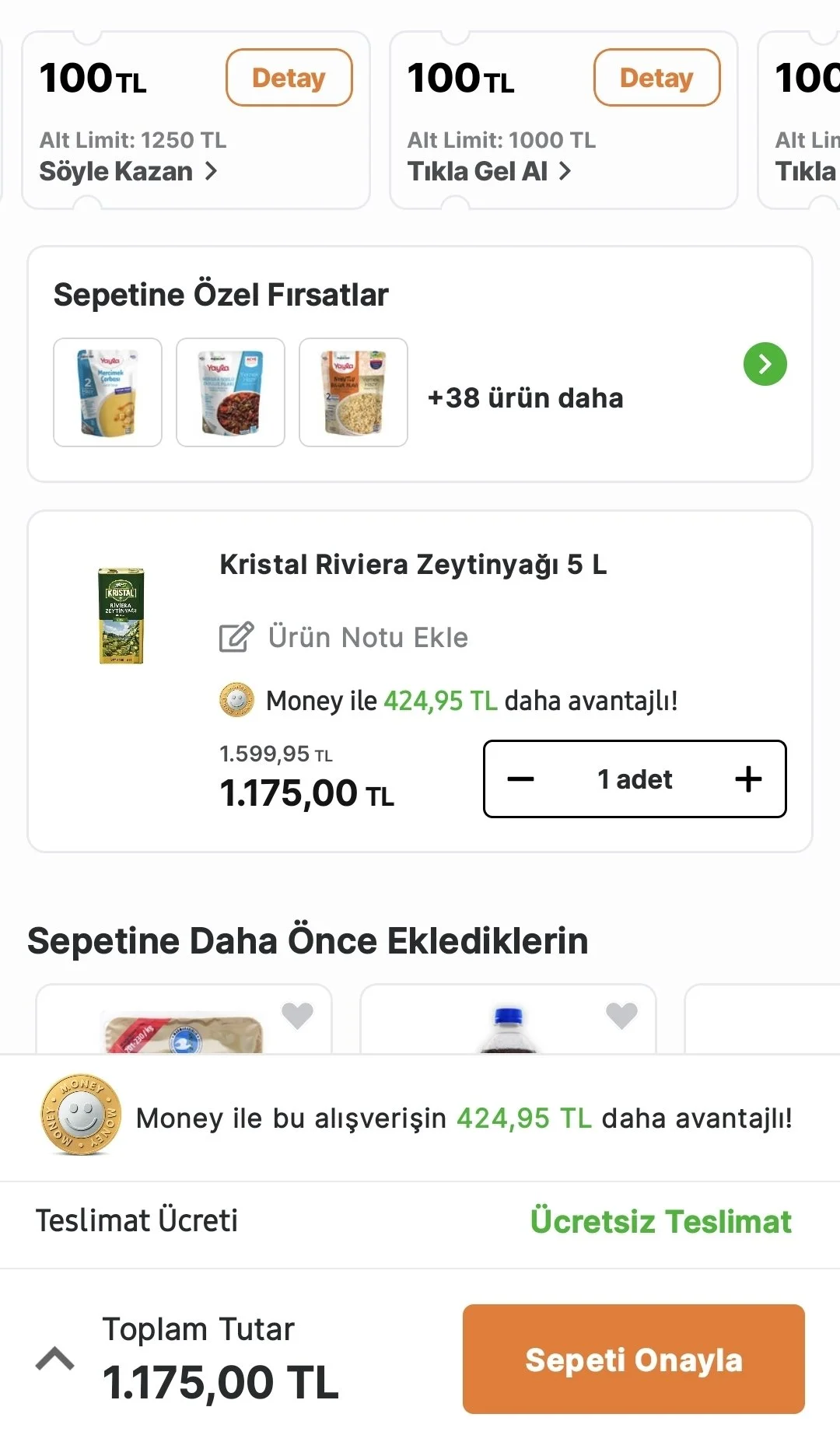This screenshot has width=840, height=1449.
Task: Confirm the cart with Sepeti Onayla
Action: (x=633, y=1359)
